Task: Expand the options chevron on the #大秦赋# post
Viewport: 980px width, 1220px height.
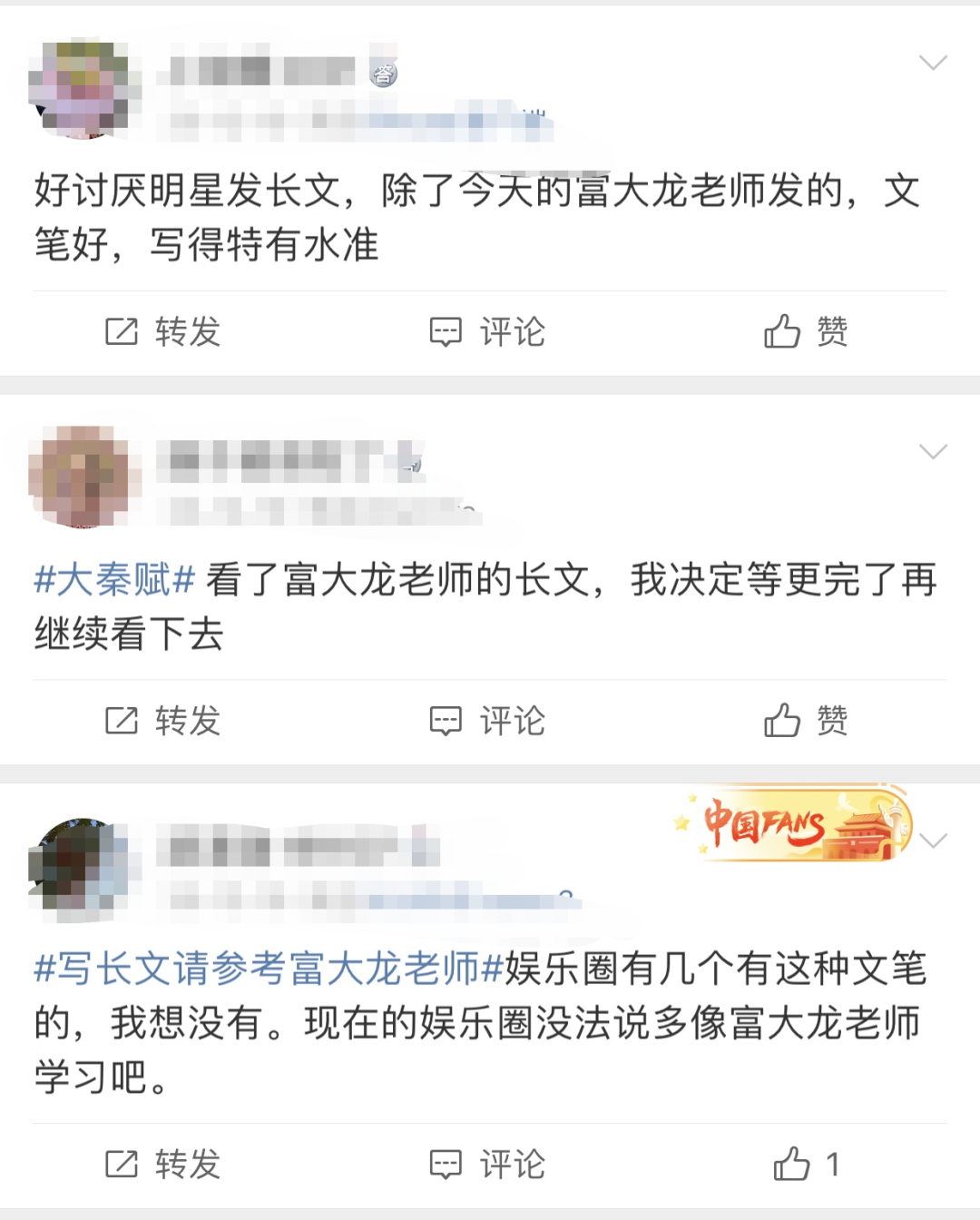Action: point(933,452)
